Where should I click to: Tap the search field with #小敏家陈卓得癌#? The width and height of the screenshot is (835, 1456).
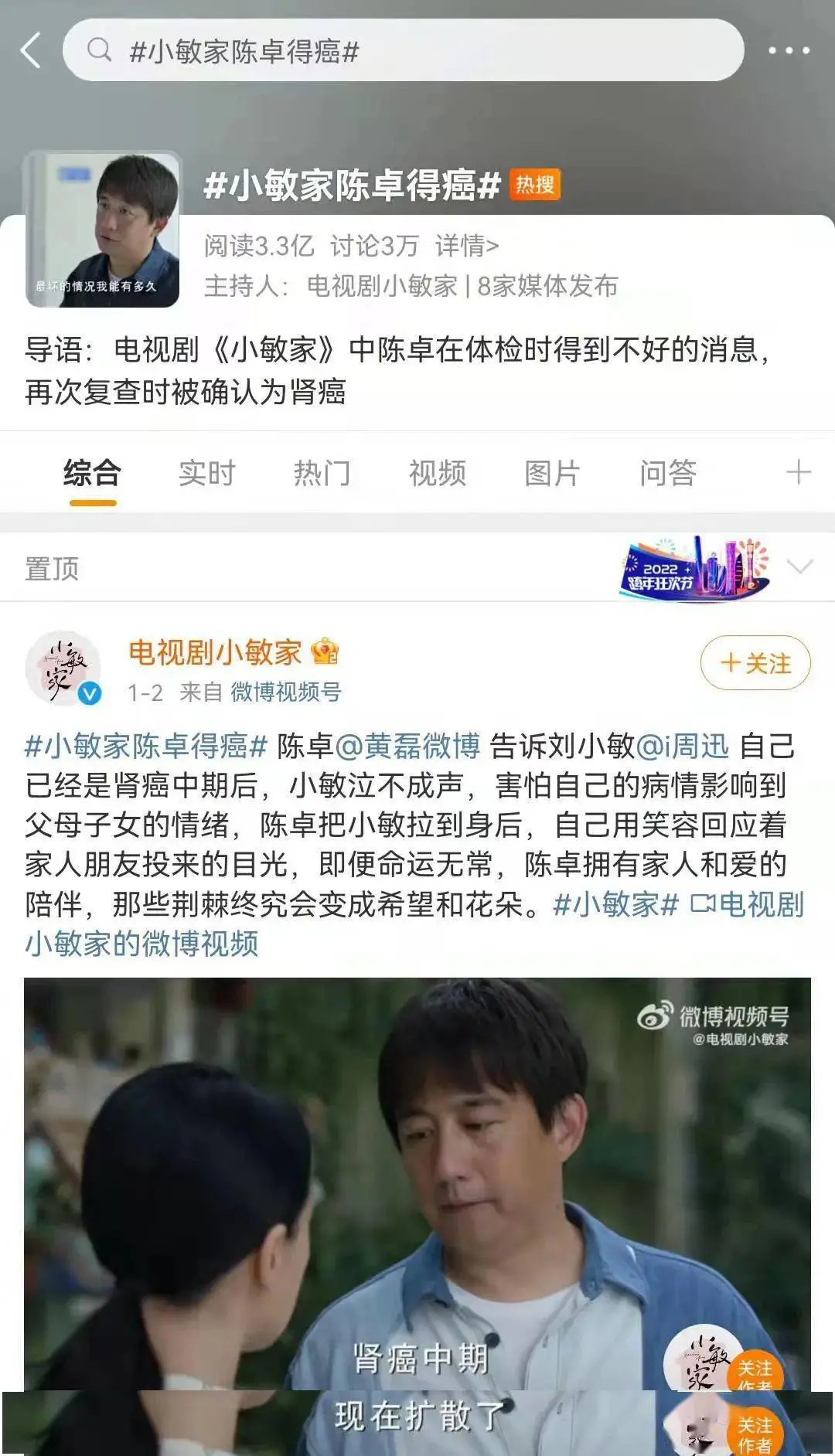click(x=402, y=51)
